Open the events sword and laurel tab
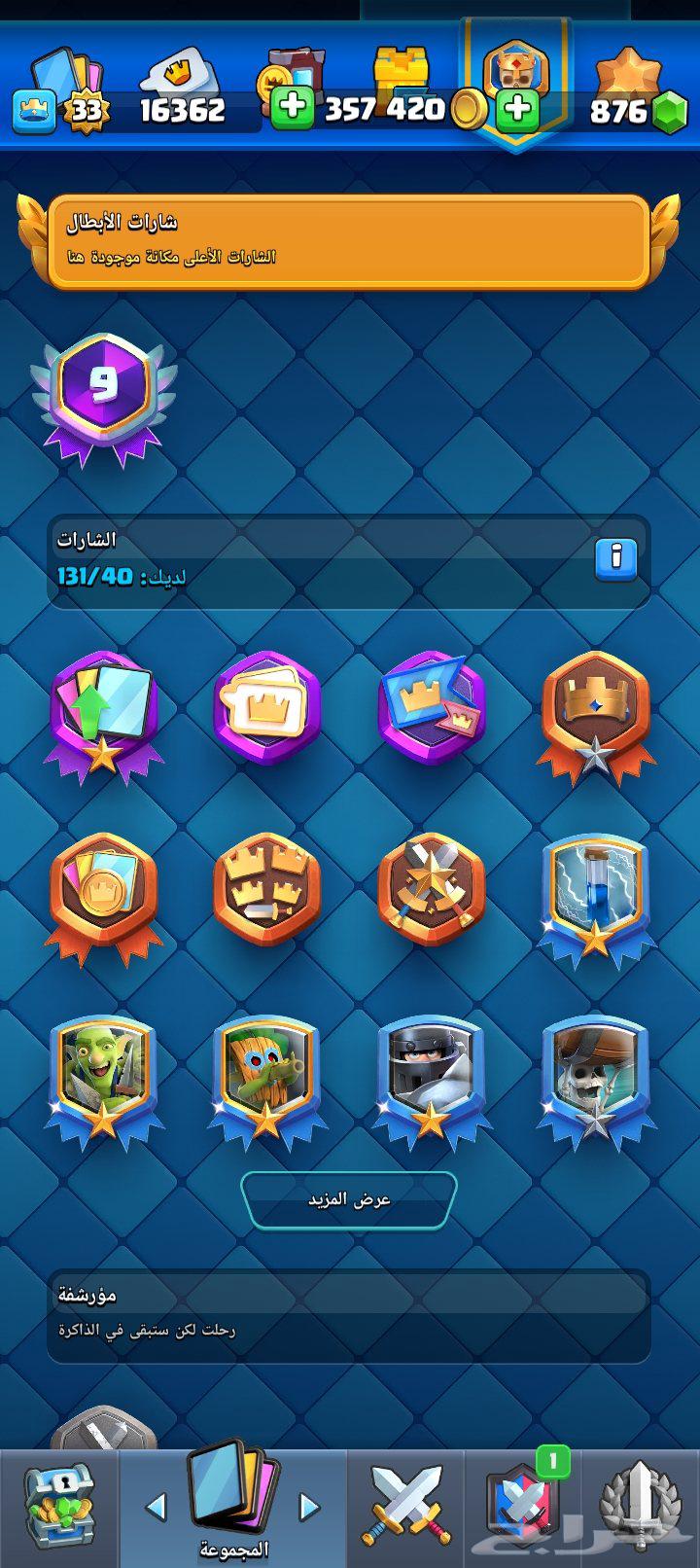700x1568 pixels. point(640,1506)
